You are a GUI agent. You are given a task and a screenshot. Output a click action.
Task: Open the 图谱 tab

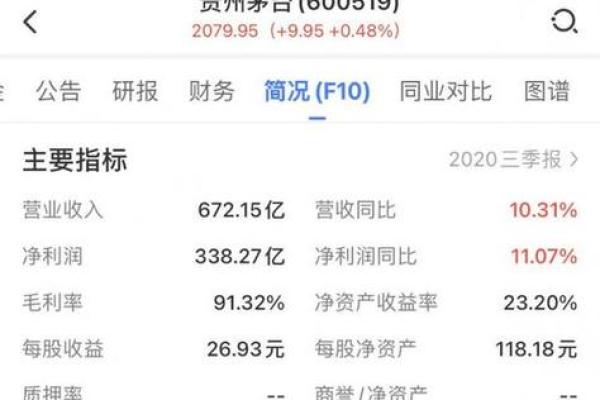click(x=547, y=92)
